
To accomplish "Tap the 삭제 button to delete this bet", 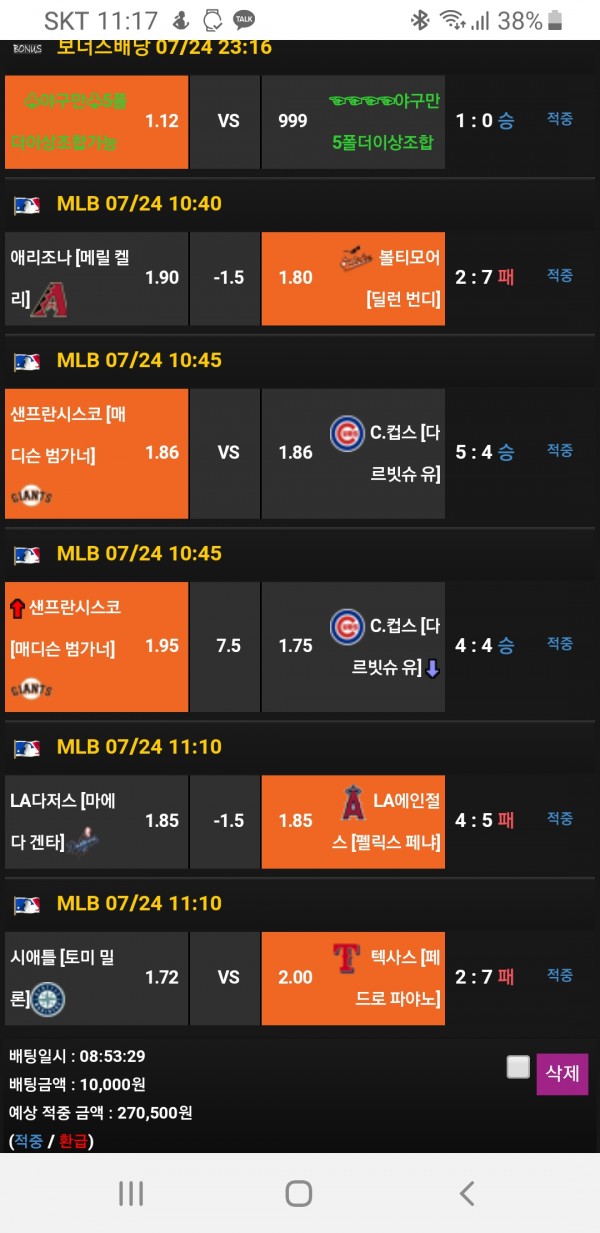I will coord(562,1074).
